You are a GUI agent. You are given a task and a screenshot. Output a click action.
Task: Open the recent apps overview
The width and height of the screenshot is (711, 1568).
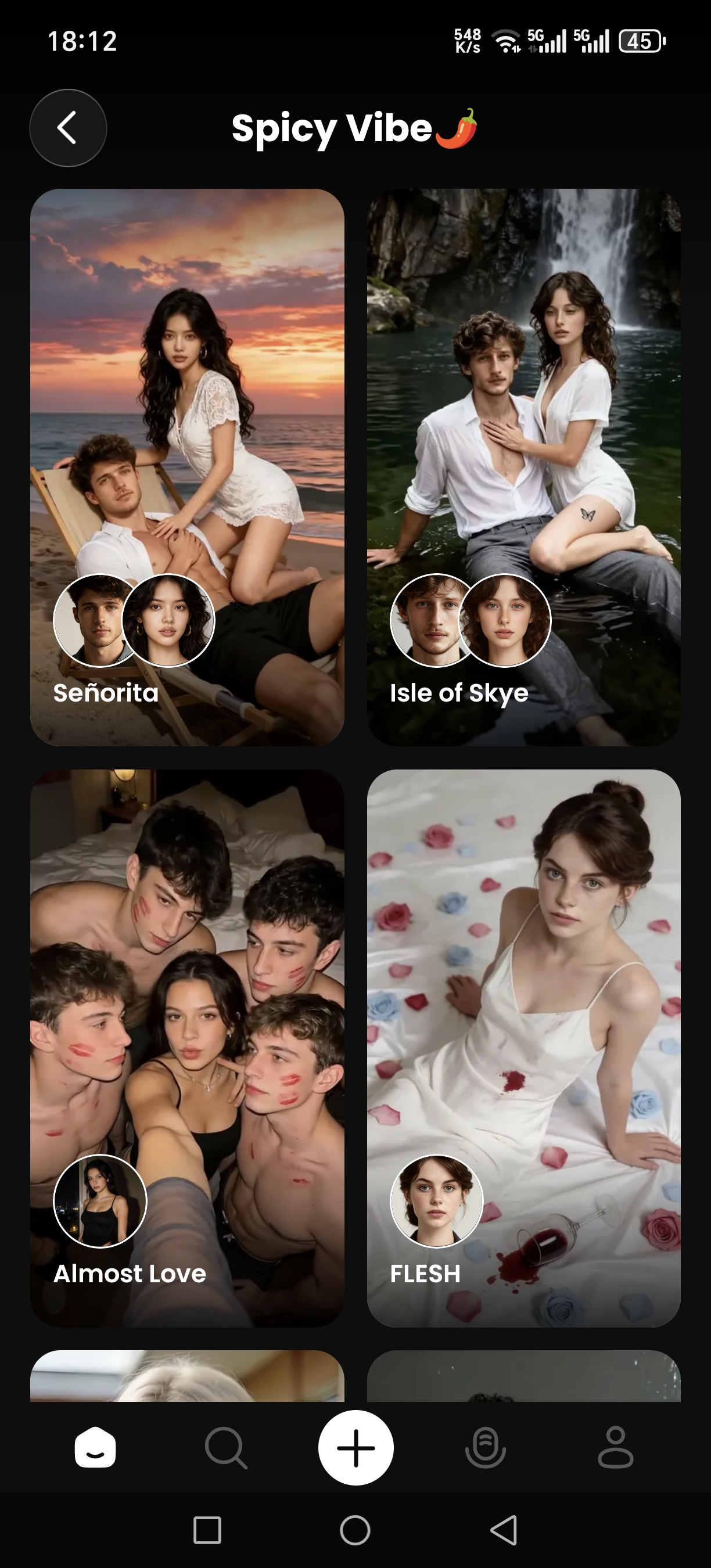[x=207, y=1530]
